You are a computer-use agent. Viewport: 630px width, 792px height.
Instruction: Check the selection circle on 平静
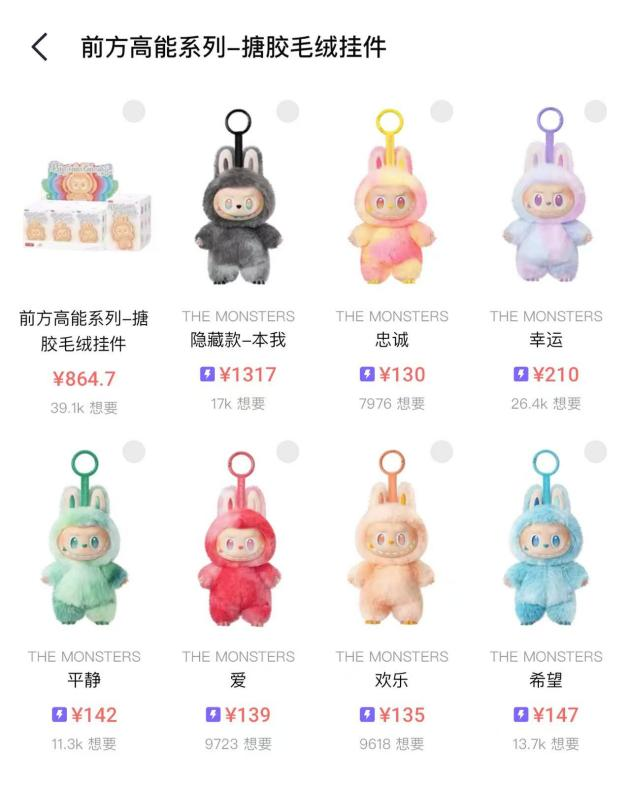coord(134,451)
